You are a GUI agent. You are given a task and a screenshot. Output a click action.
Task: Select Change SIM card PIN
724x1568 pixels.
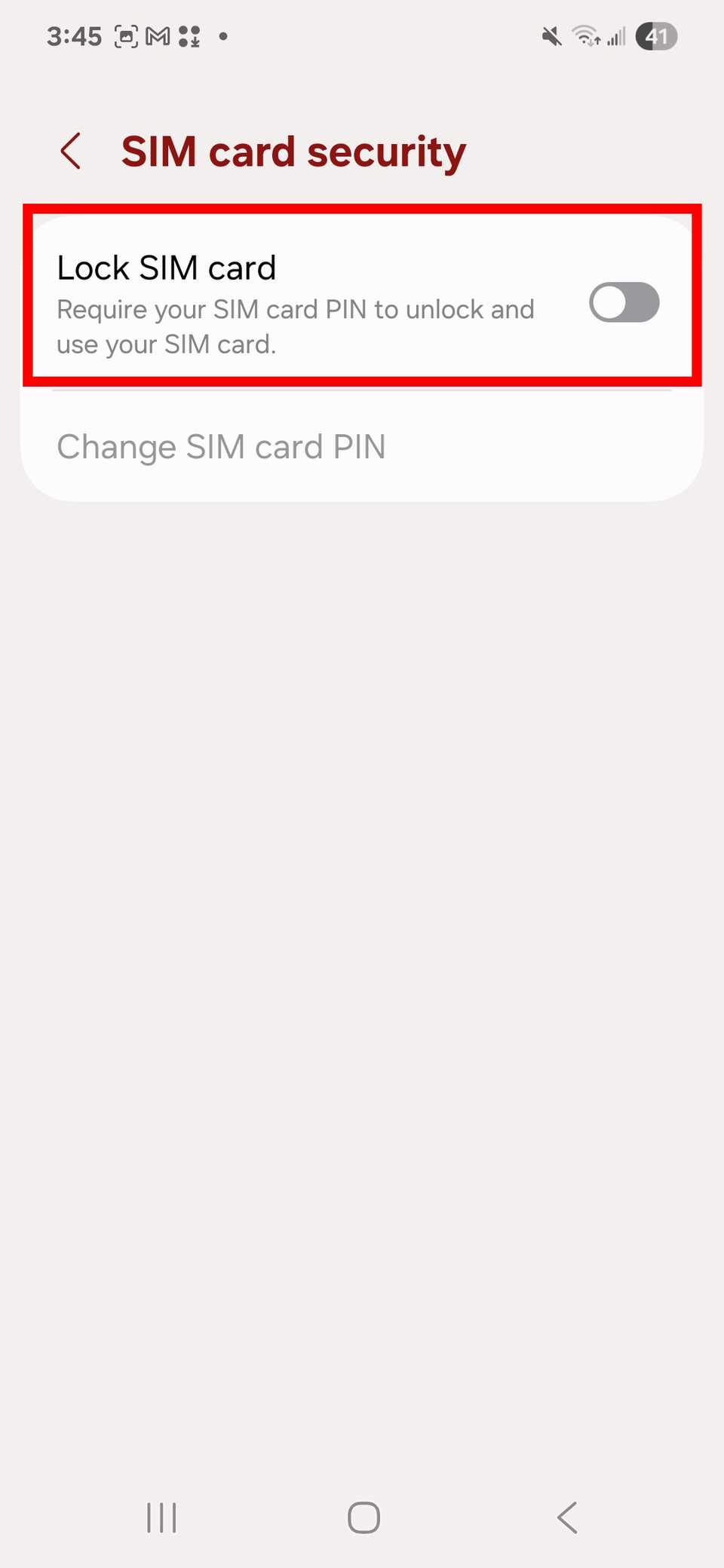coord(222,446)
